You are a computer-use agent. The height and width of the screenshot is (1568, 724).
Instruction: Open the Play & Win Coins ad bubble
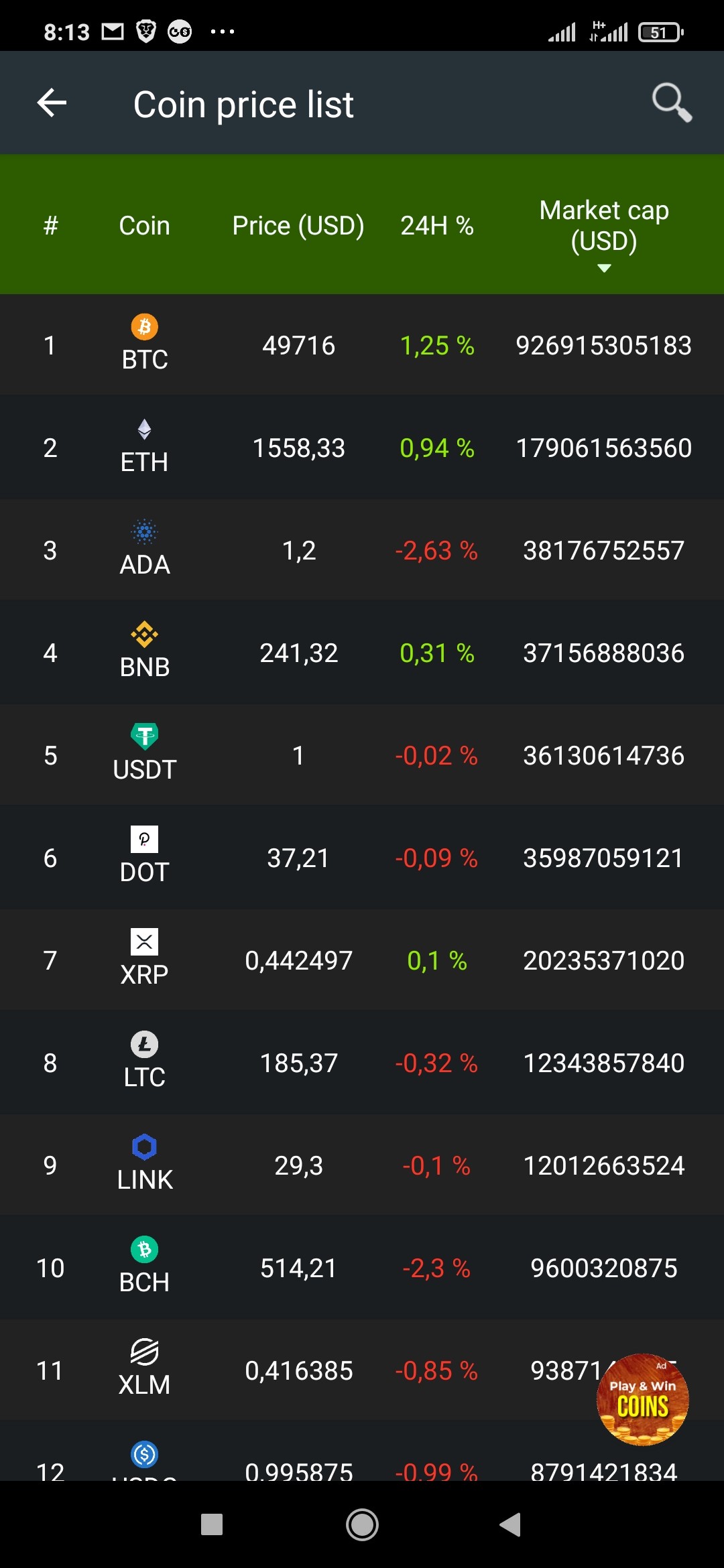point(642,1399)
